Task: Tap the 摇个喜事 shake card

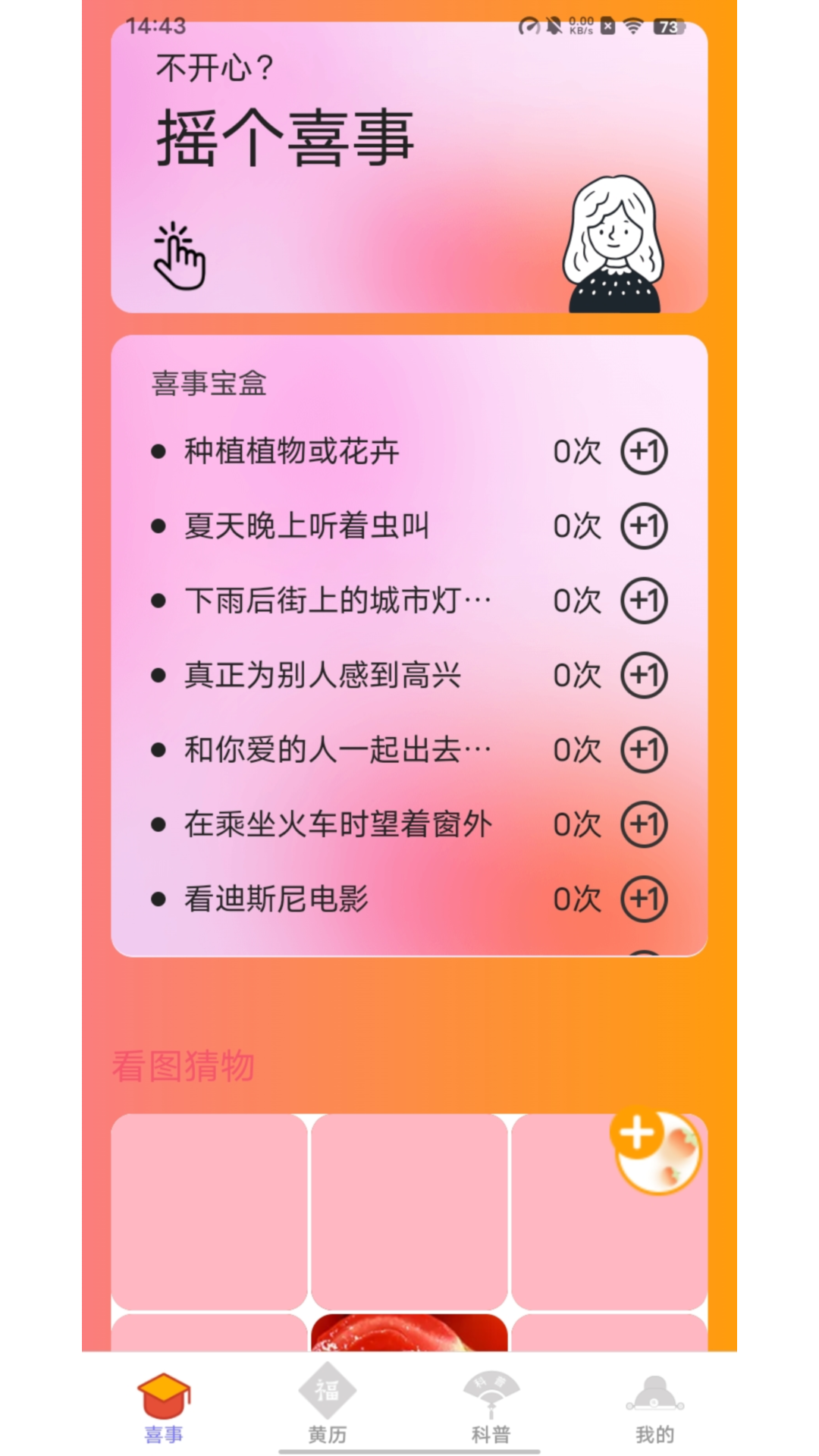Action: click(x=409, y=168)
